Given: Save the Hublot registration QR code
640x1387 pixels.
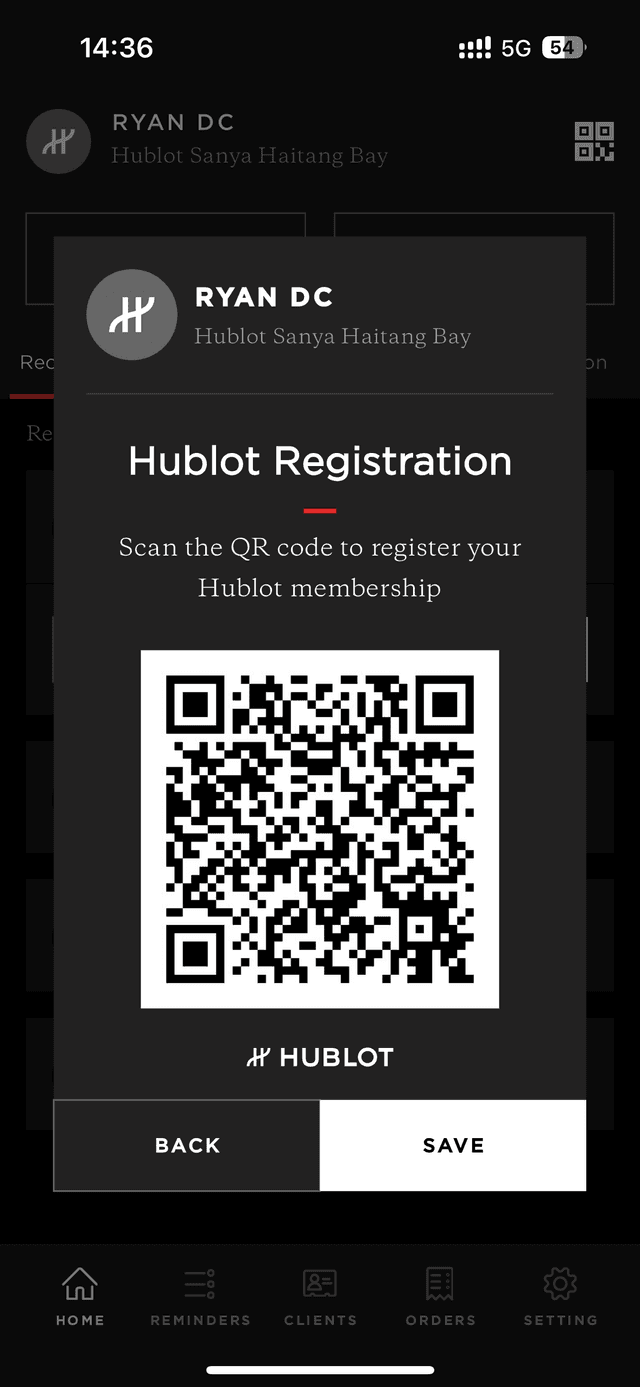Looking at the screenshot, I should pos(453,1145).
